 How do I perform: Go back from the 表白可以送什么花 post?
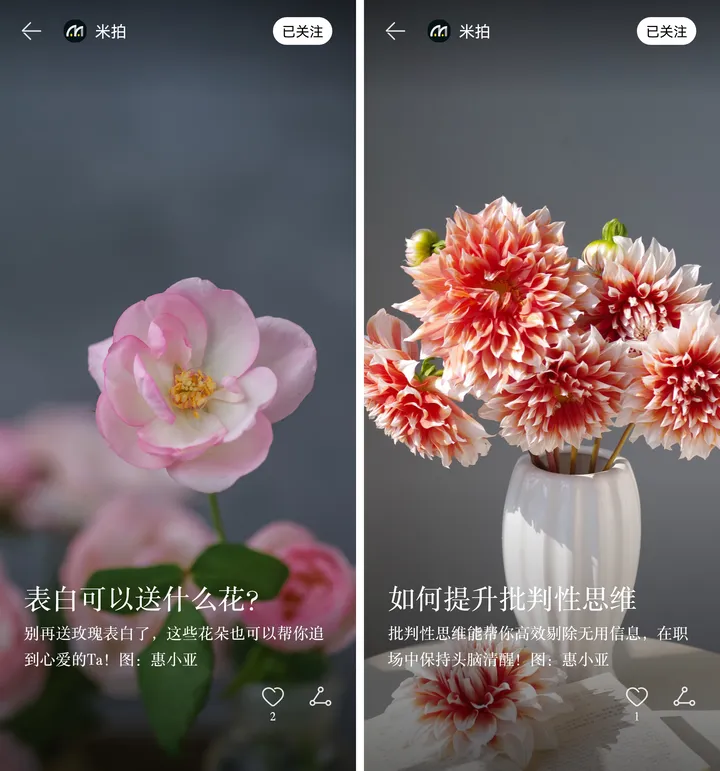point(32,31)
